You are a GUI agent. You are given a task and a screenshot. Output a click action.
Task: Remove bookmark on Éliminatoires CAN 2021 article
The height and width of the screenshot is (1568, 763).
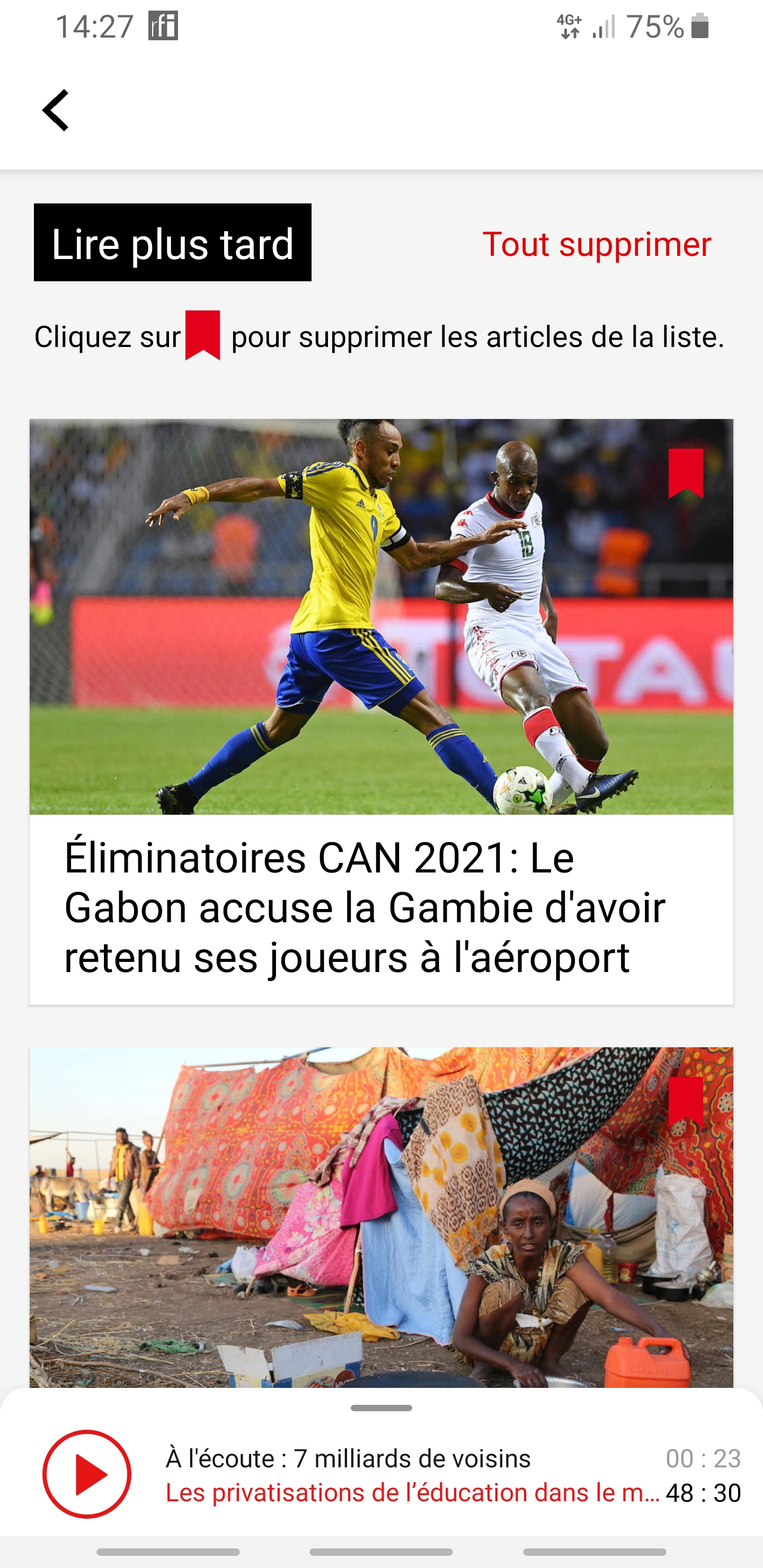pos(685,473)
